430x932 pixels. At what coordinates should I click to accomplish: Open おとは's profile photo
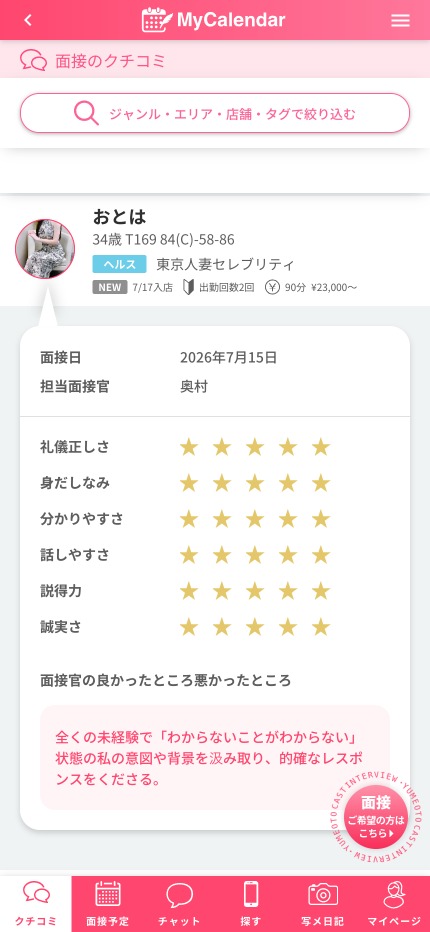coord(45,249)
